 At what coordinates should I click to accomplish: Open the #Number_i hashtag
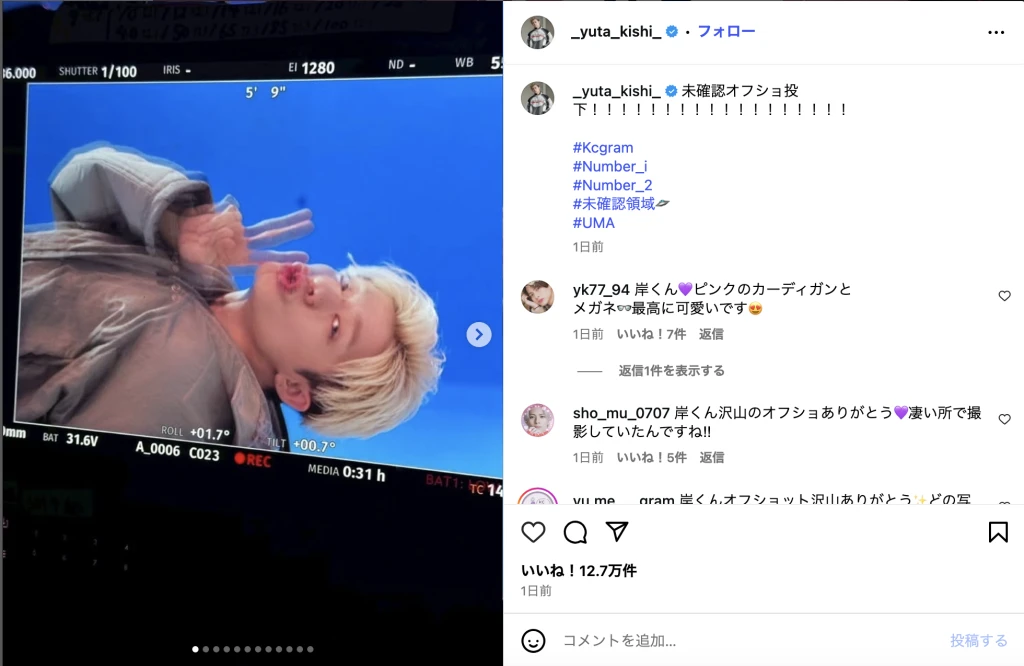pos(609,167)
